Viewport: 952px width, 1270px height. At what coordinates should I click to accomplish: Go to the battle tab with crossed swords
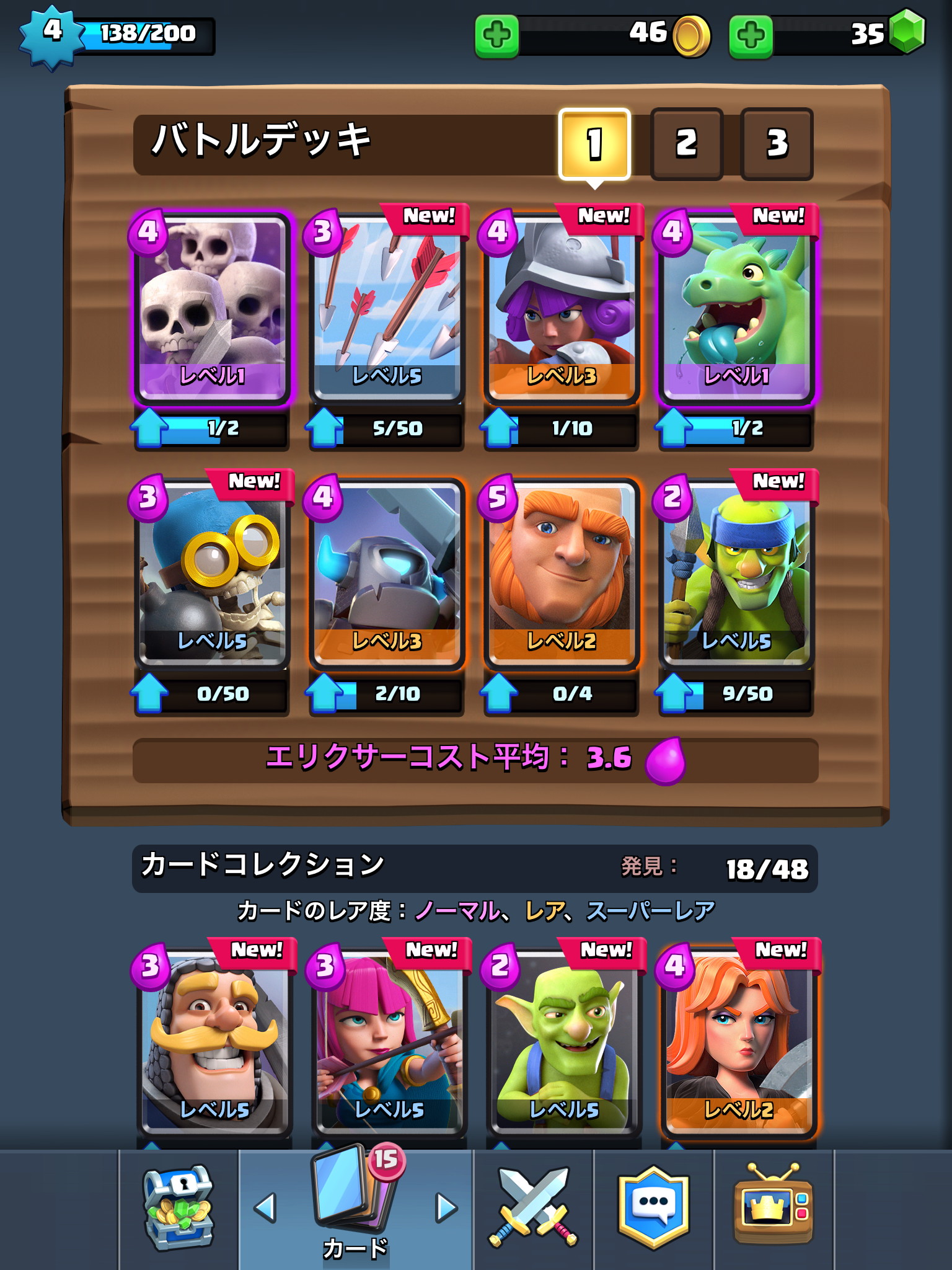[x=534, y=1207]
